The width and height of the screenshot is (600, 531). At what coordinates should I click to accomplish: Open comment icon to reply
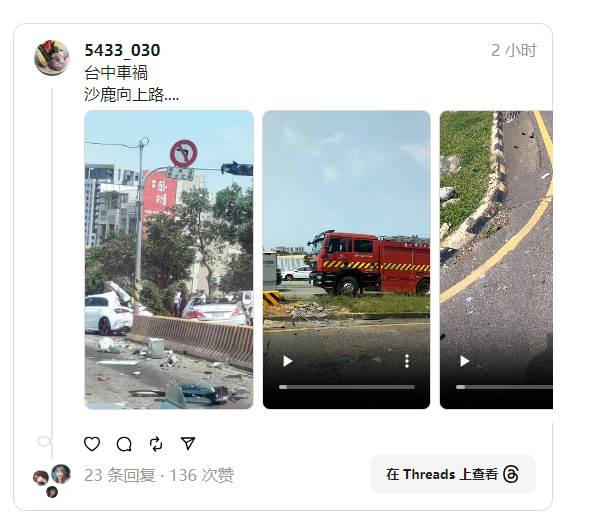tap(124, 443)
